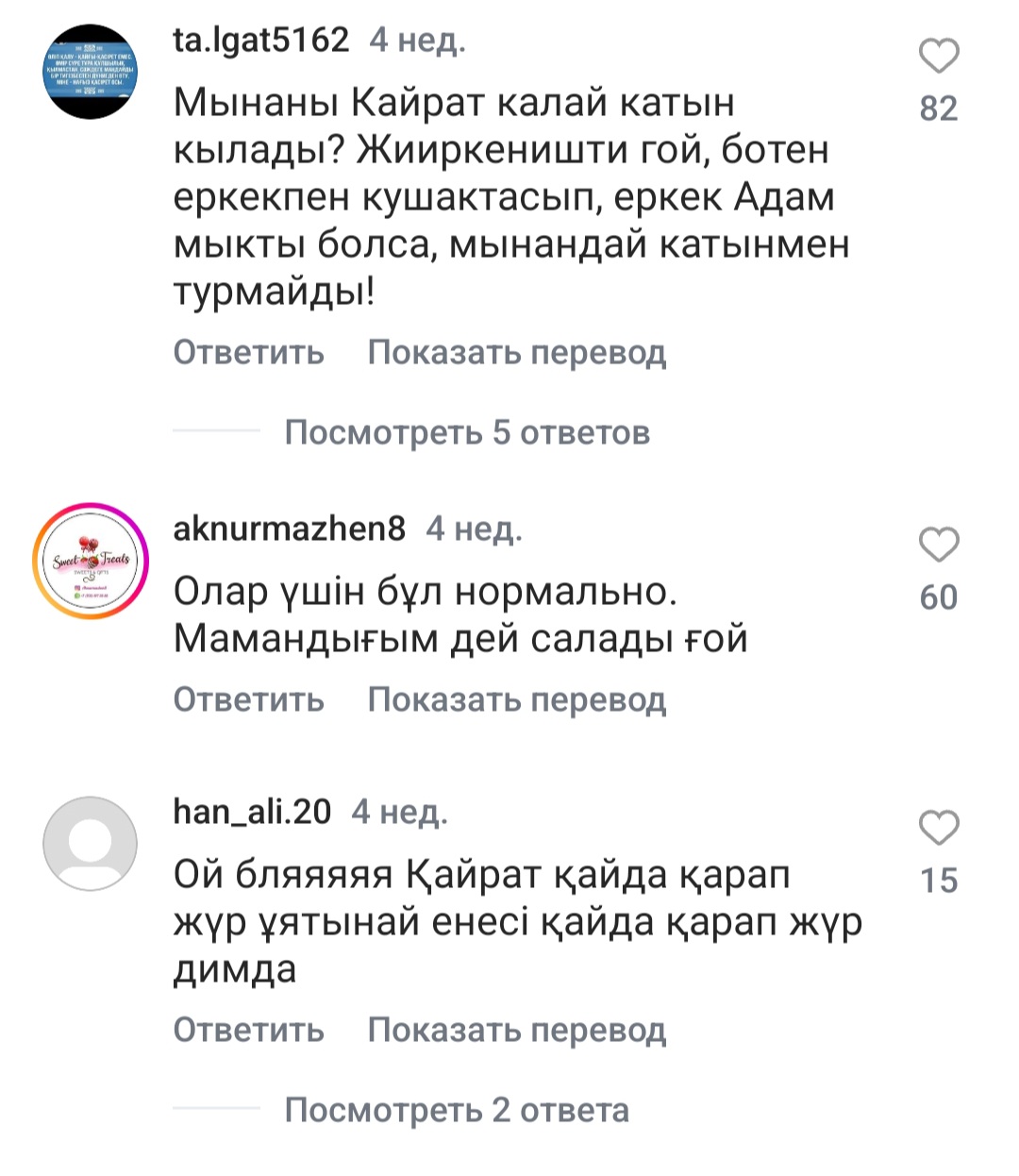Translate aknurmazhen8's comment
This screenshot has width=1019, height=1176.
[516, 699]
